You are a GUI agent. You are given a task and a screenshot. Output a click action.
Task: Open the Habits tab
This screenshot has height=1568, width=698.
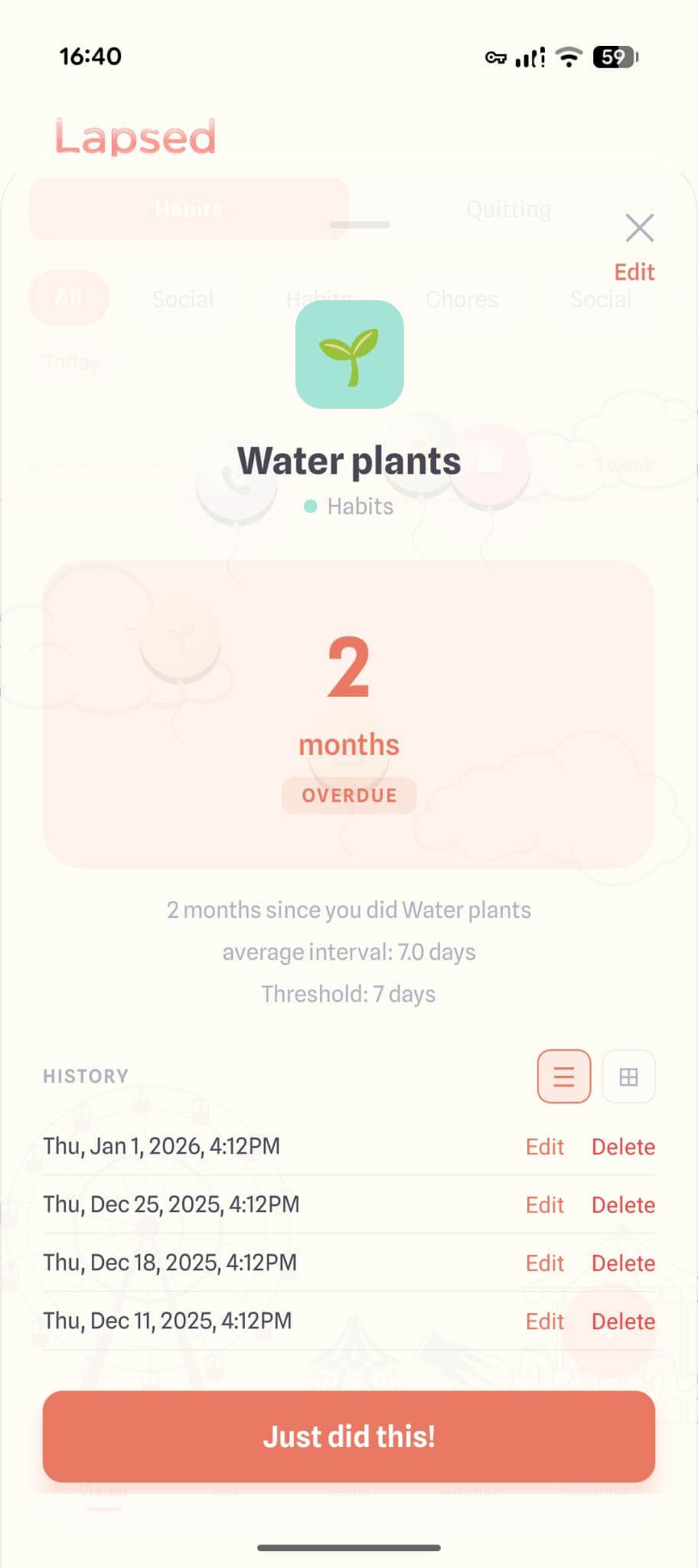188,209
